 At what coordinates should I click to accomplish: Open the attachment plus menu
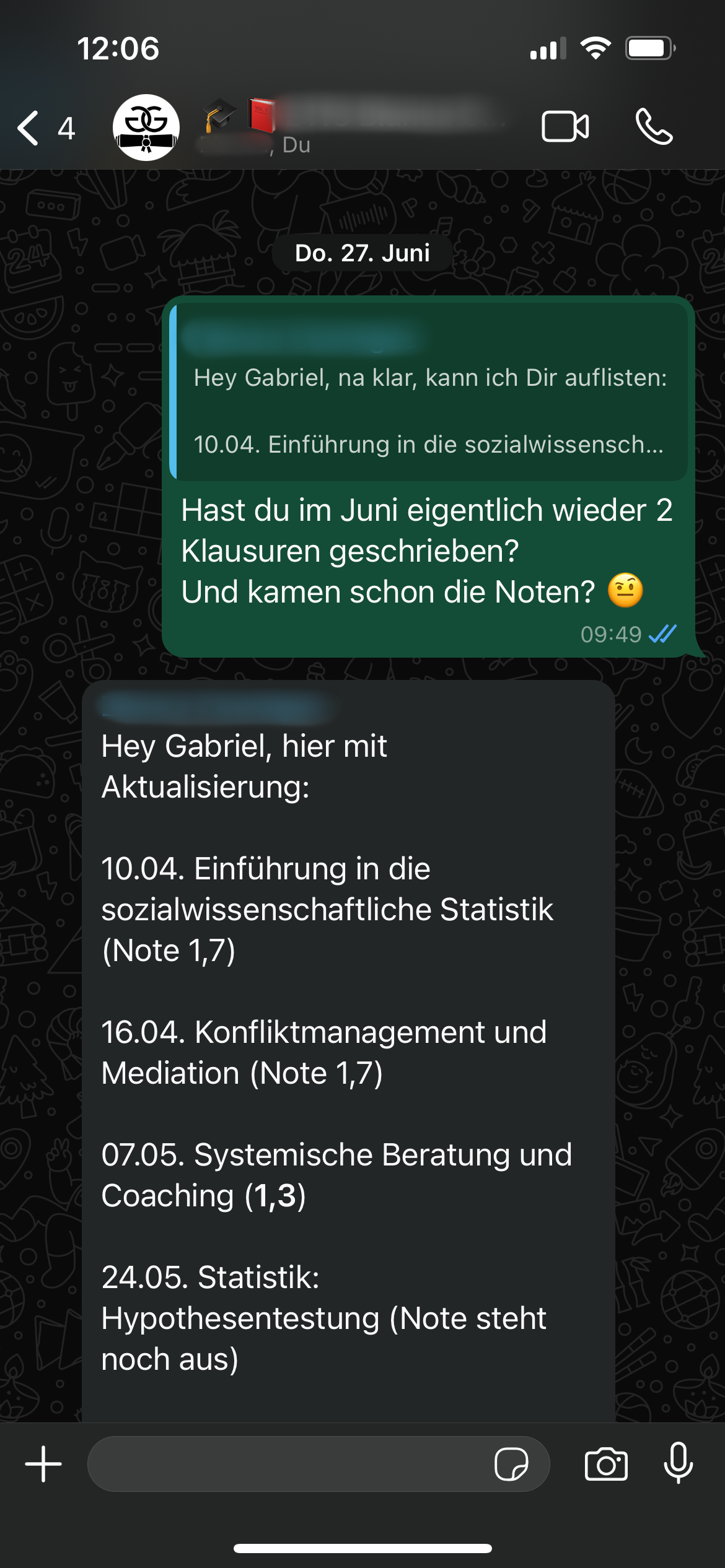pos(43,1464)
